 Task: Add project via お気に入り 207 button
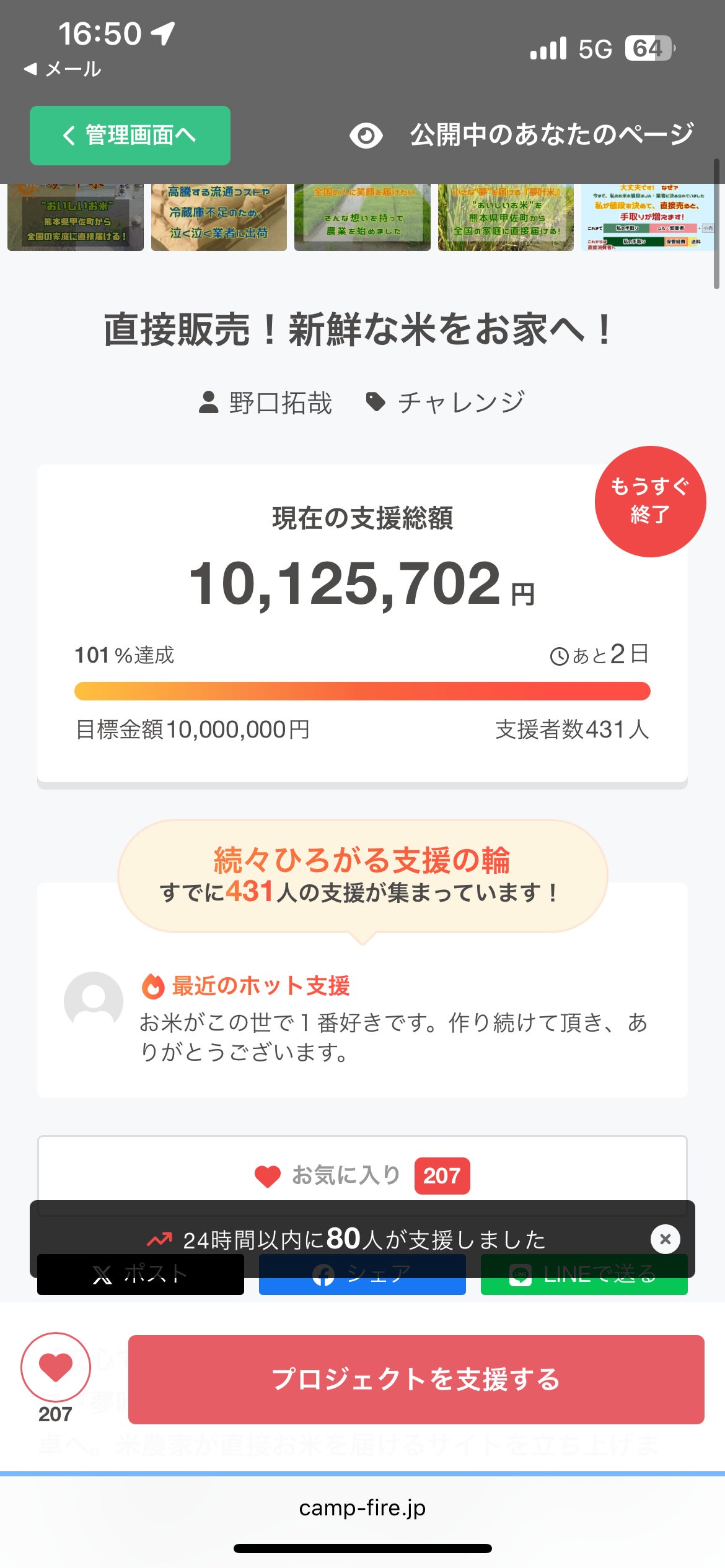coord(362,1175)
